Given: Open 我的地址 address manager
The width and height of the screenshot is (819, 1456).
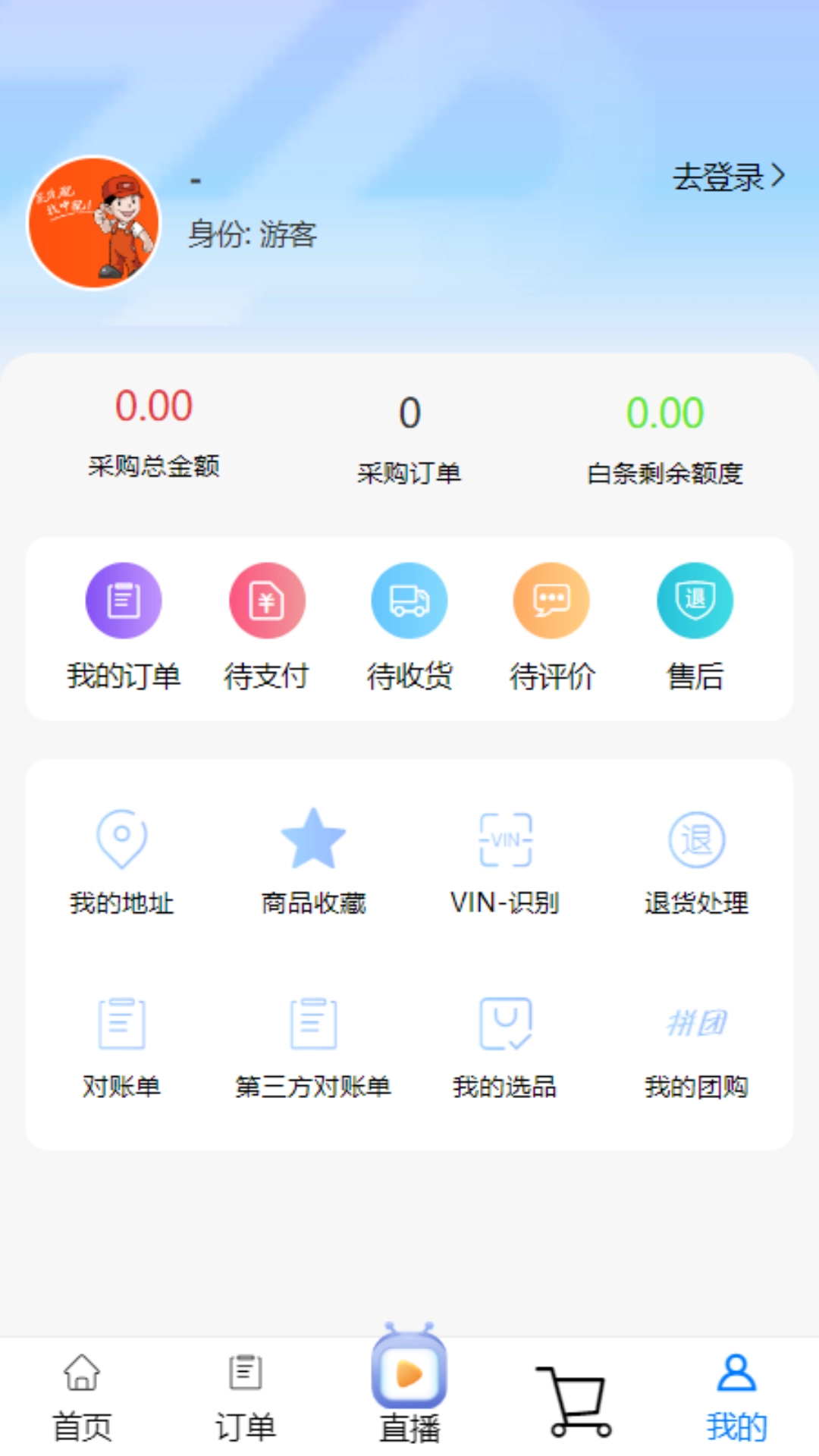Looking at the screenshot, I should click(x=122, y=838).
